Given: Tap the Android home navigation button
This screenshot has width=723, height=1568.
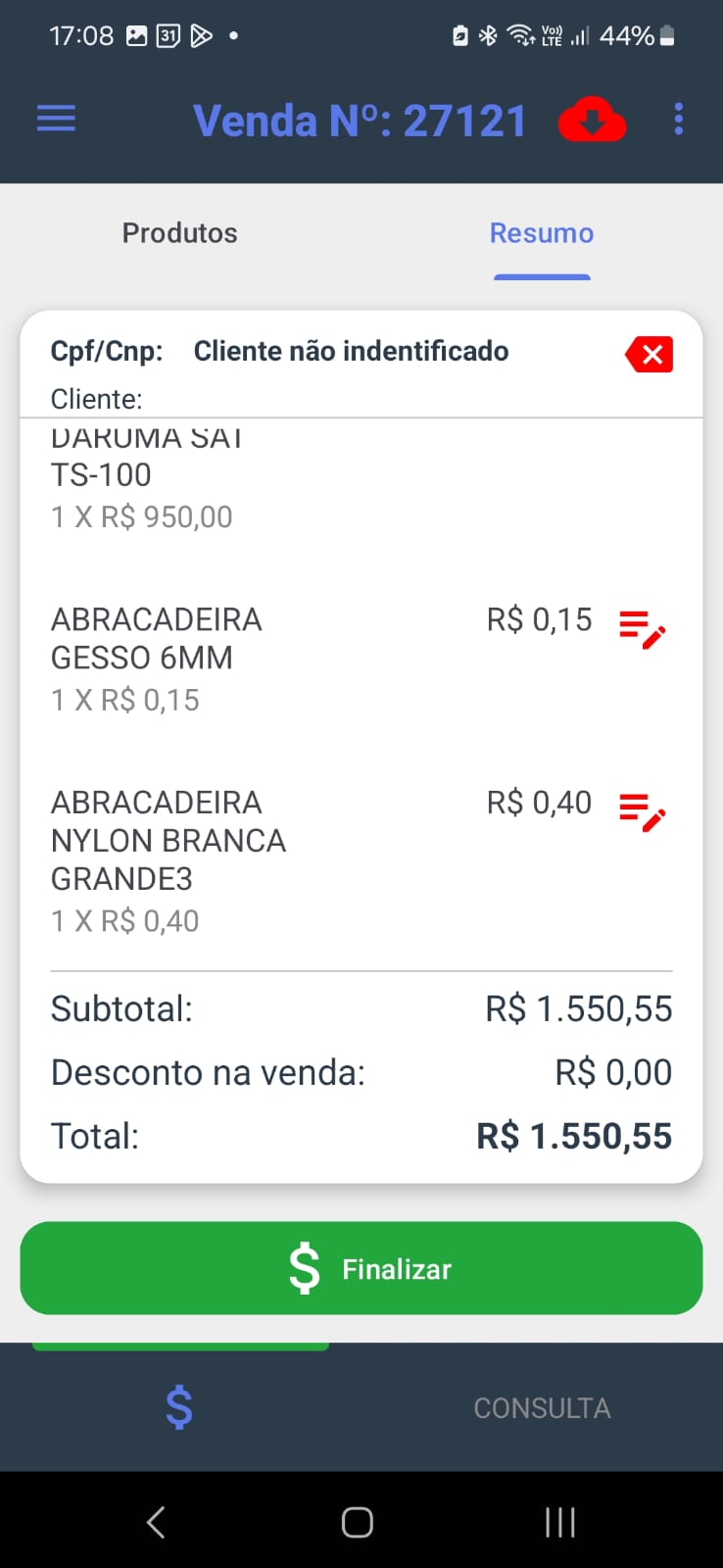Looking at the screenshot, I should click(357, 1522).
